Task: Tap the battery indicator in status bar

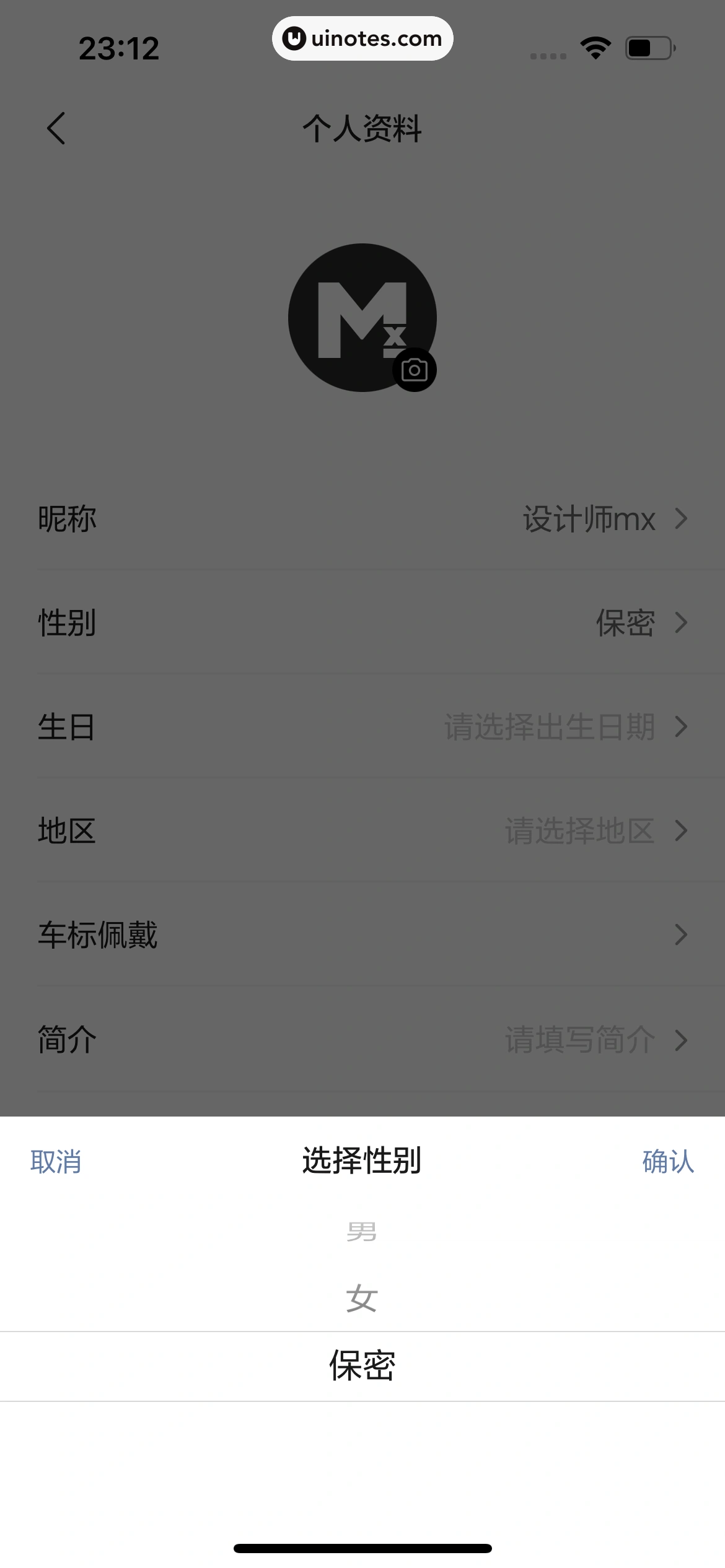Action: (x=647, y=47)
